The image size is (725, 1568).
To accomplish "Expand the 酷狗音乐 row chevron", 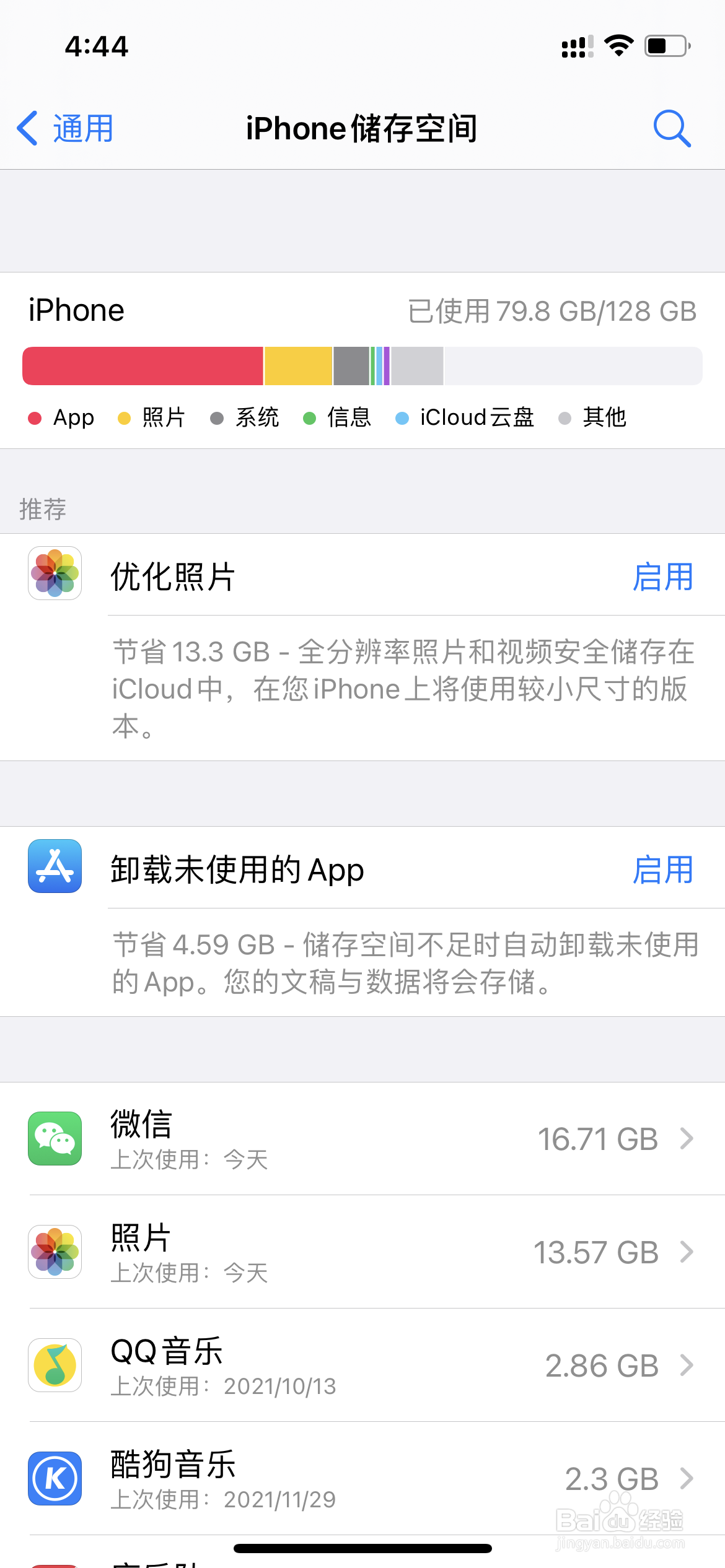I will pos(687,1477).
